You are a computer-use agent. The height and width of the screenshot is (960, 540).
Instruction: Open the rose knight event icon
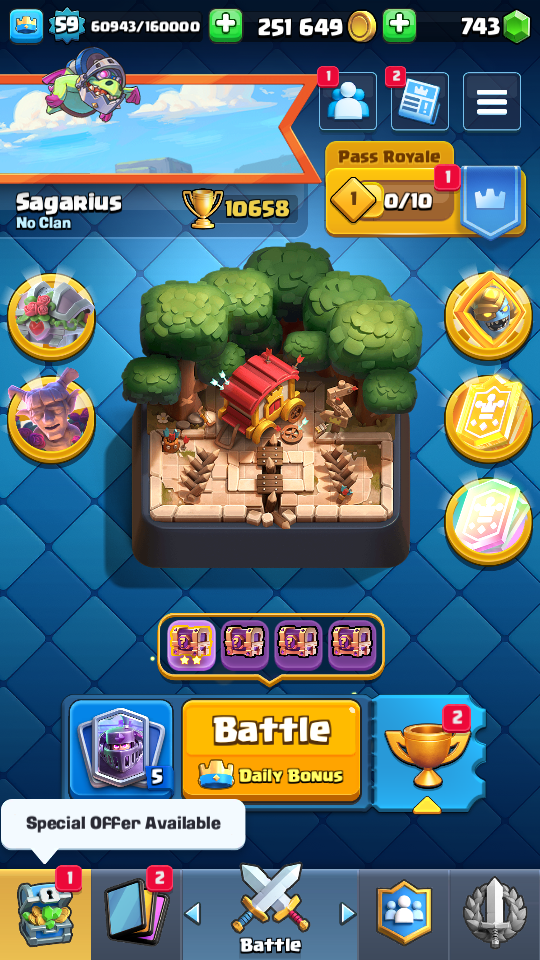click(51, 317)
